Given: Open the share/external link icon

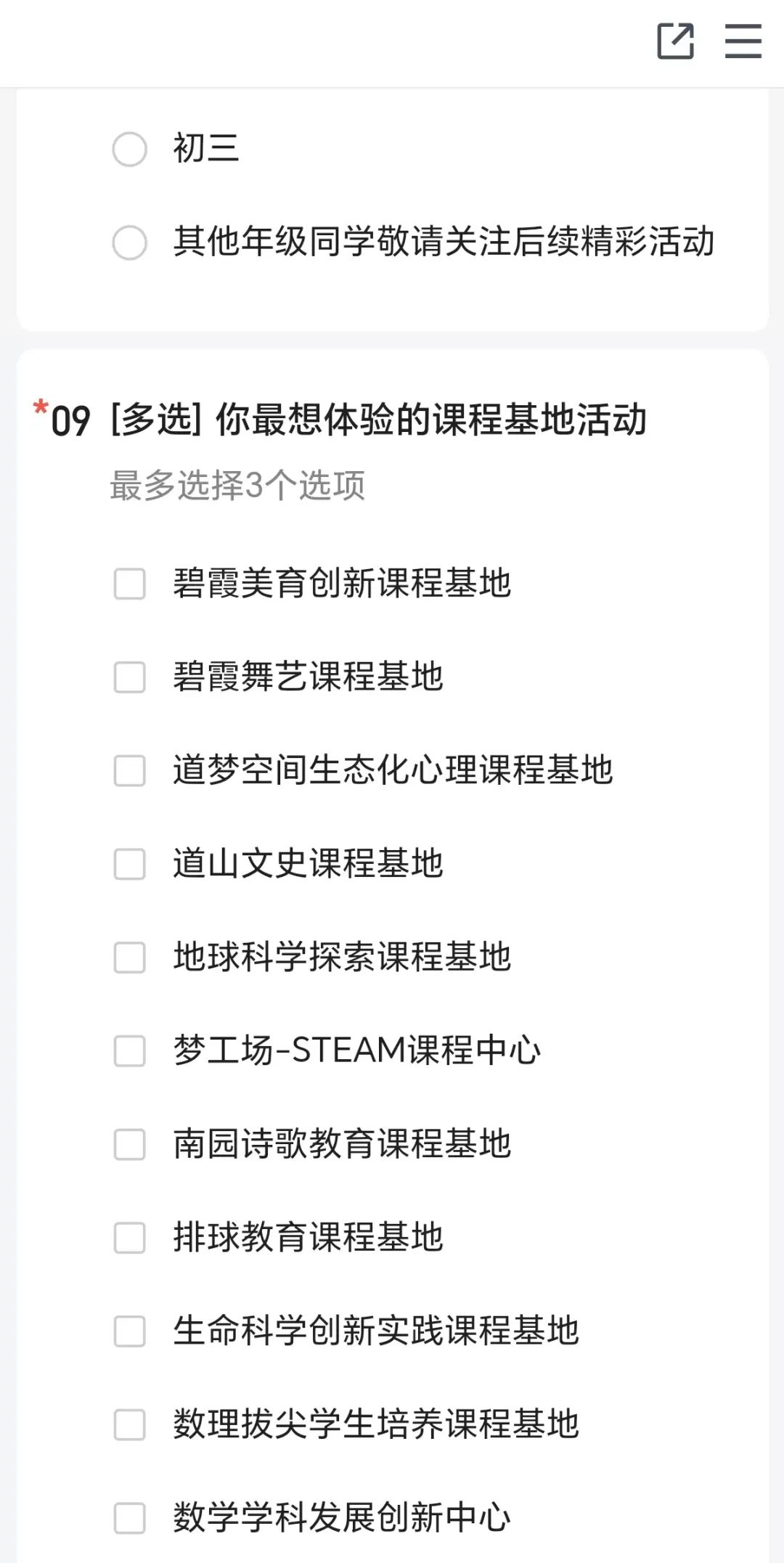Looking at the screenshot, I should click(675, 41).
